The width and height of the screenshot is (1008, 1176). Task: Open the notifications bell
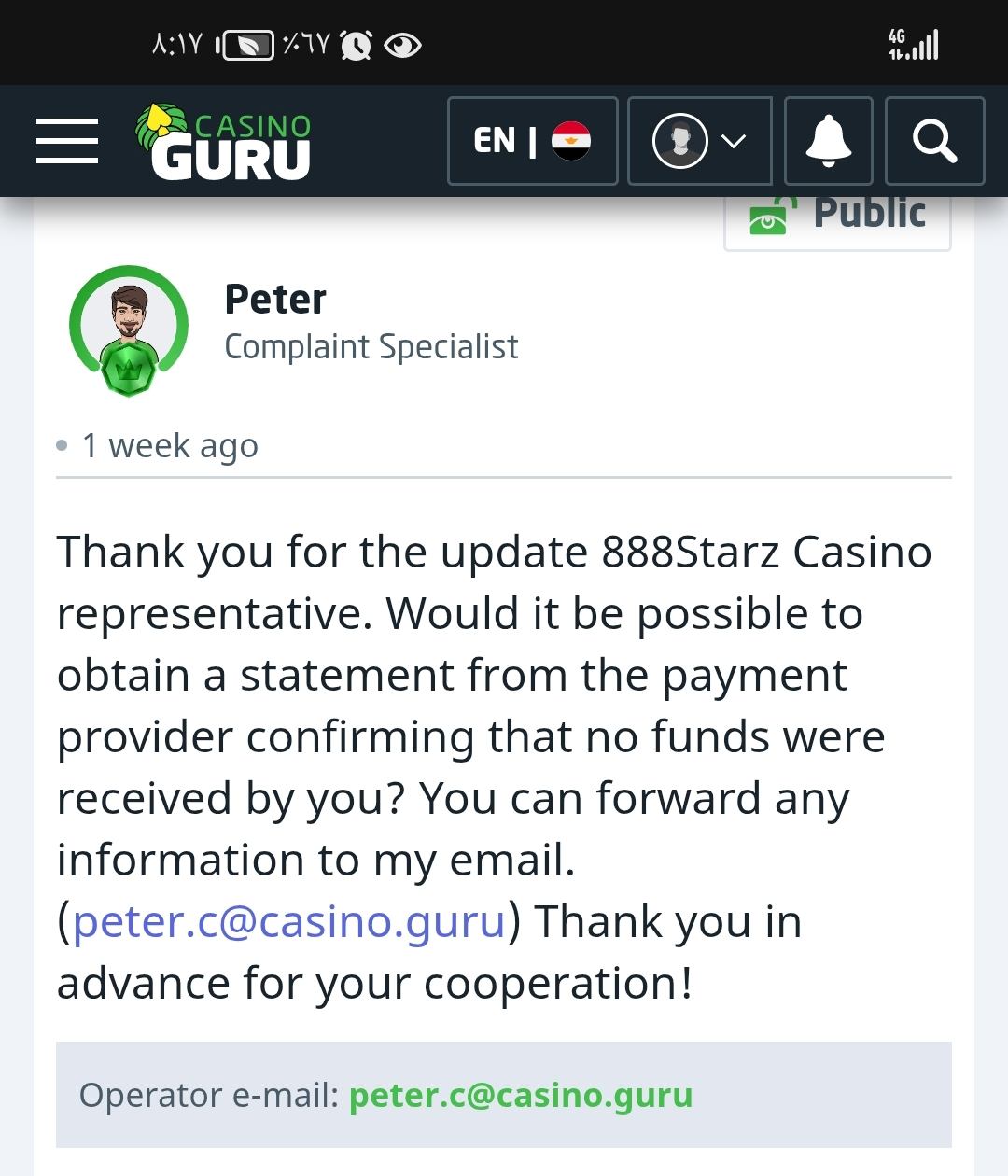pos(828,141)
